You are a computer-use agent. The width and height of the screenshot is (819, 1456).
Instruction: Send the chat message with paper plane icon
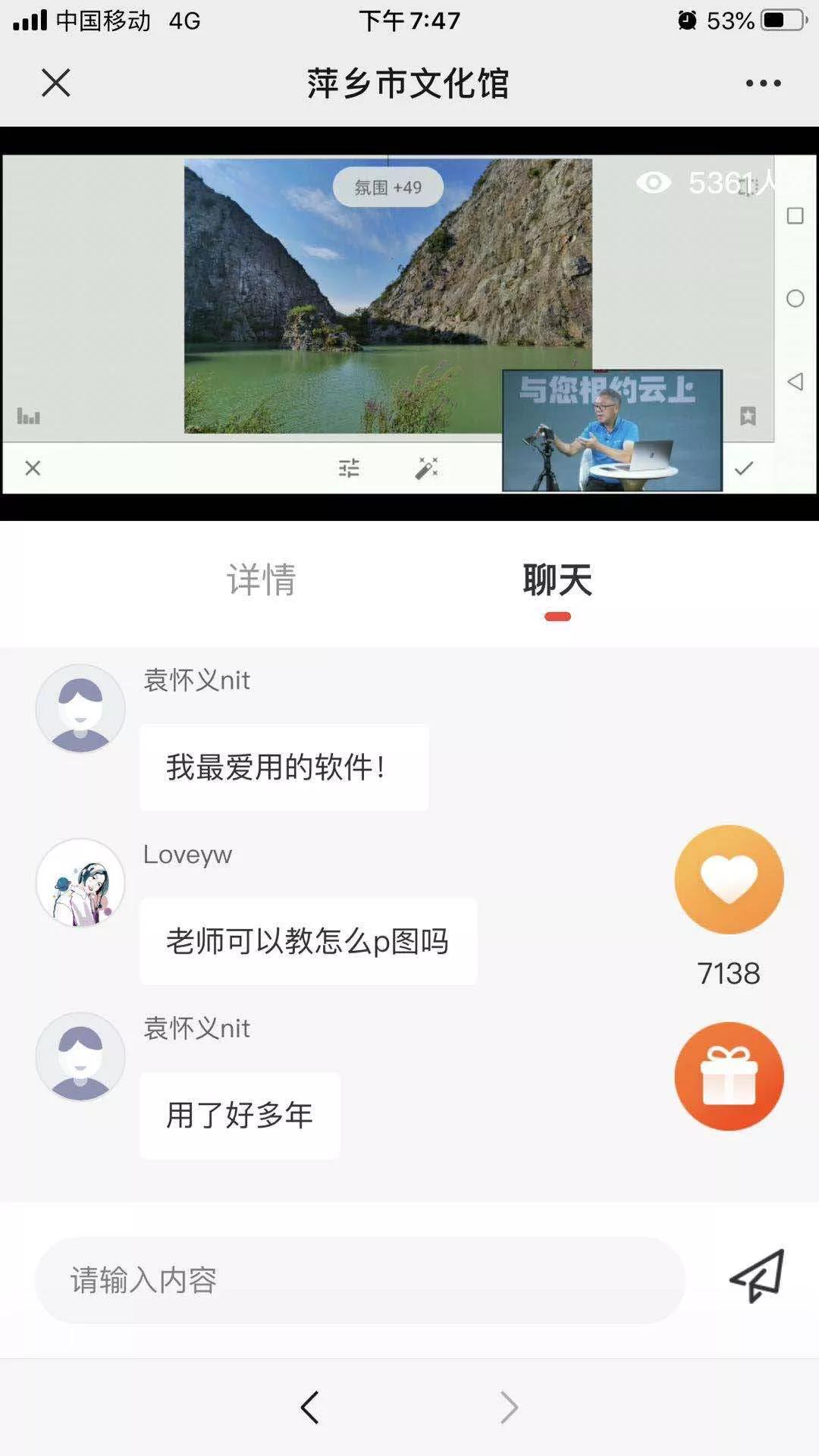coord(757,1277)
